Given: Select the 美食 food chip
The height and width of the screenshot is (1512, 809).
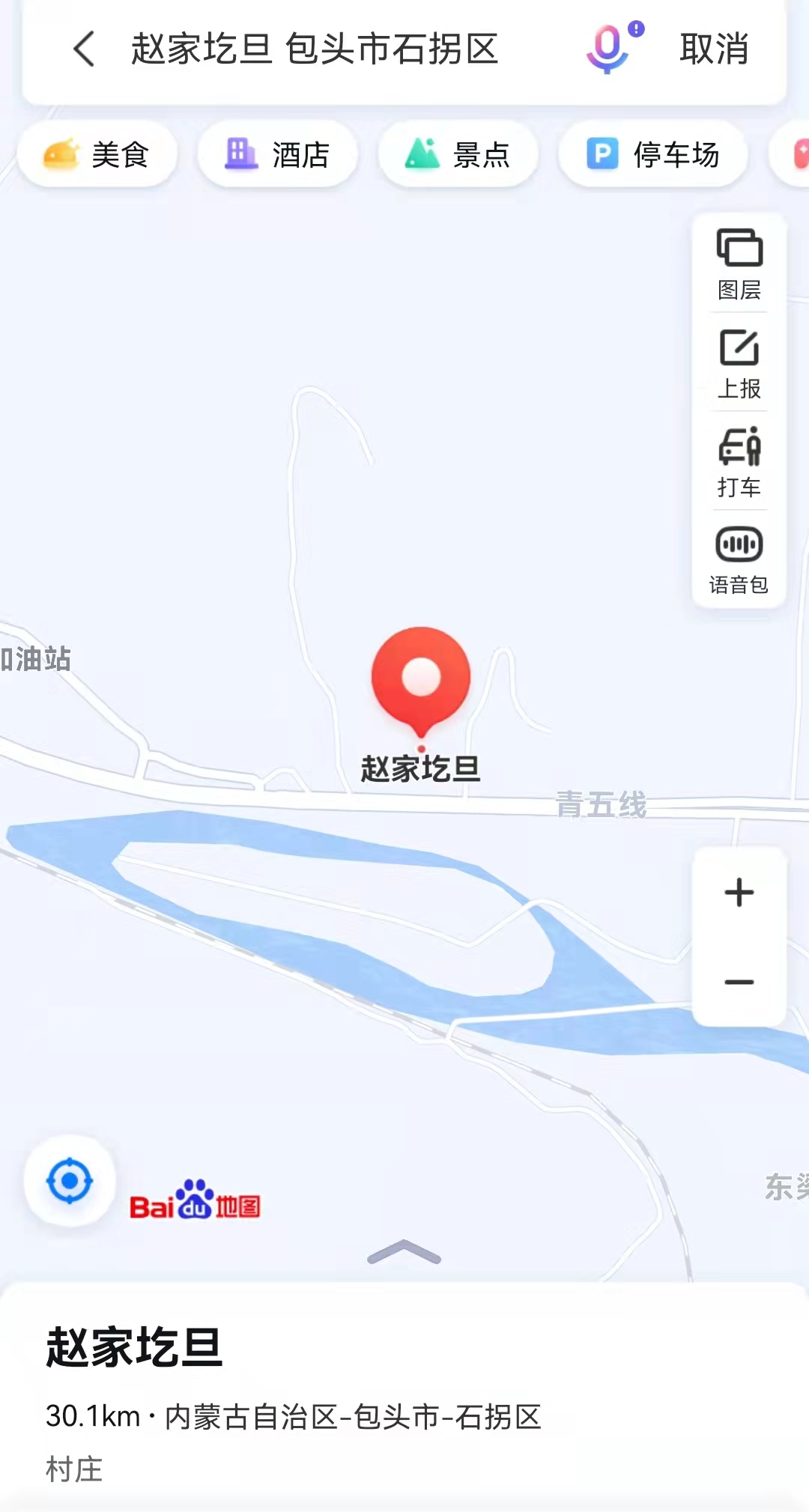Looking at the screenshot, I should pos(97,154).
